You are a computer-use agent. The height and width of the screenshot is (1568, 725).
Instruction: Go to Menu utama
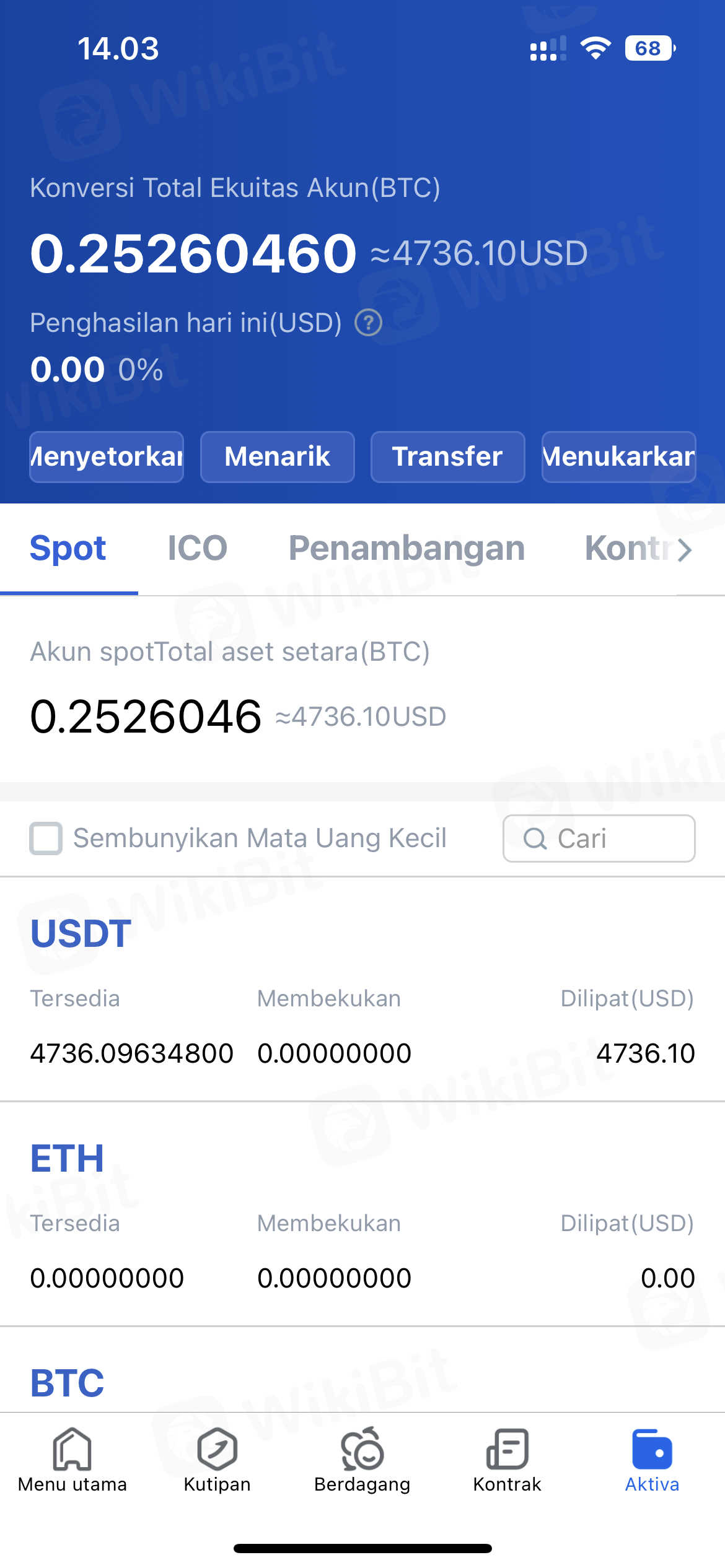[x=72, y=1460]
